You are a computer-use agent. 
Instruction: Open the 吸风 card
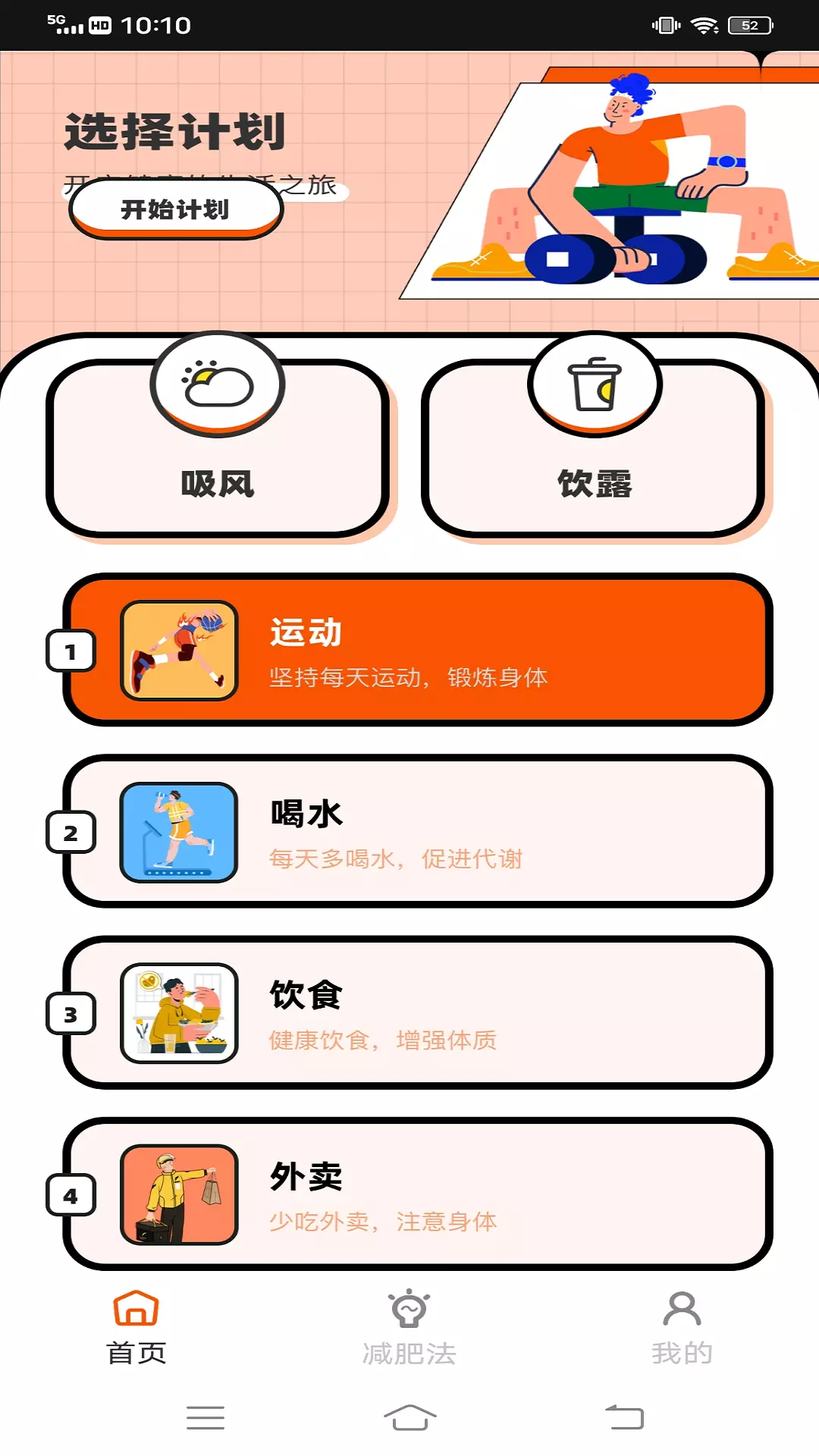218,448
